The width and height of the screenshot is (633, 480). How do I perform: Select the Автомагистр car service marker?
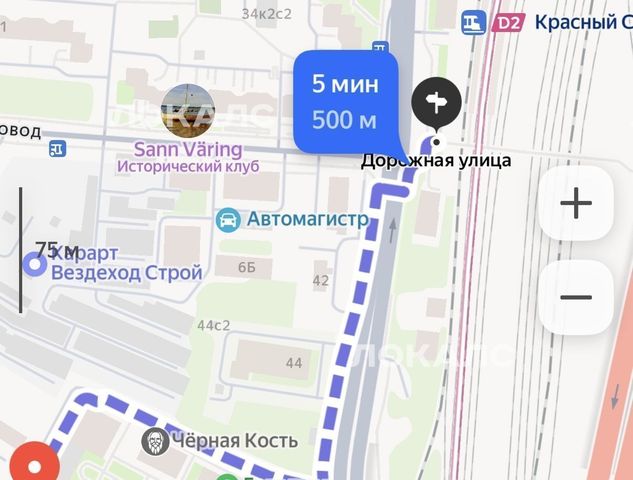click(x=228, y=218)
